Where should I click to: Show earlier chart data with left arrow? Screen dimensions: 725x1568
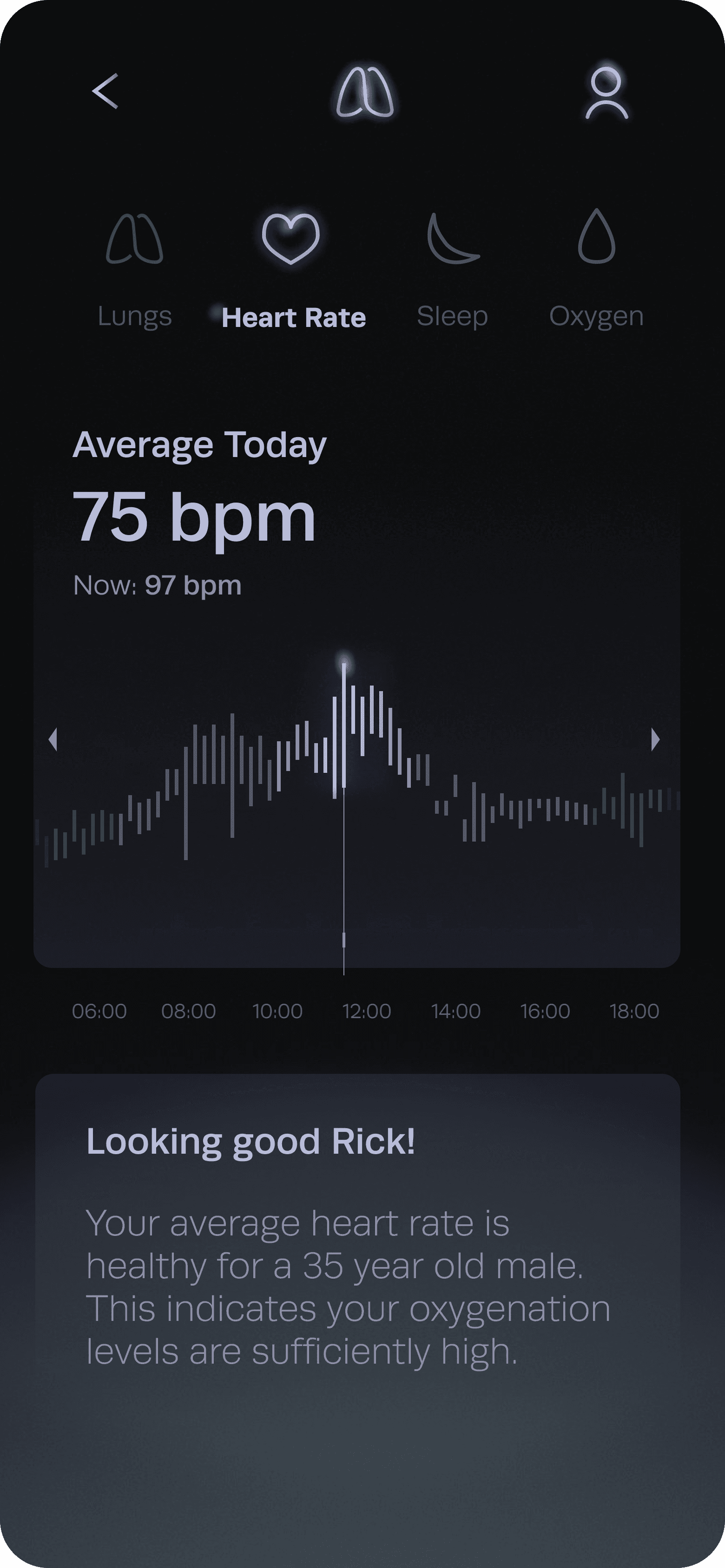pos(53,739)
